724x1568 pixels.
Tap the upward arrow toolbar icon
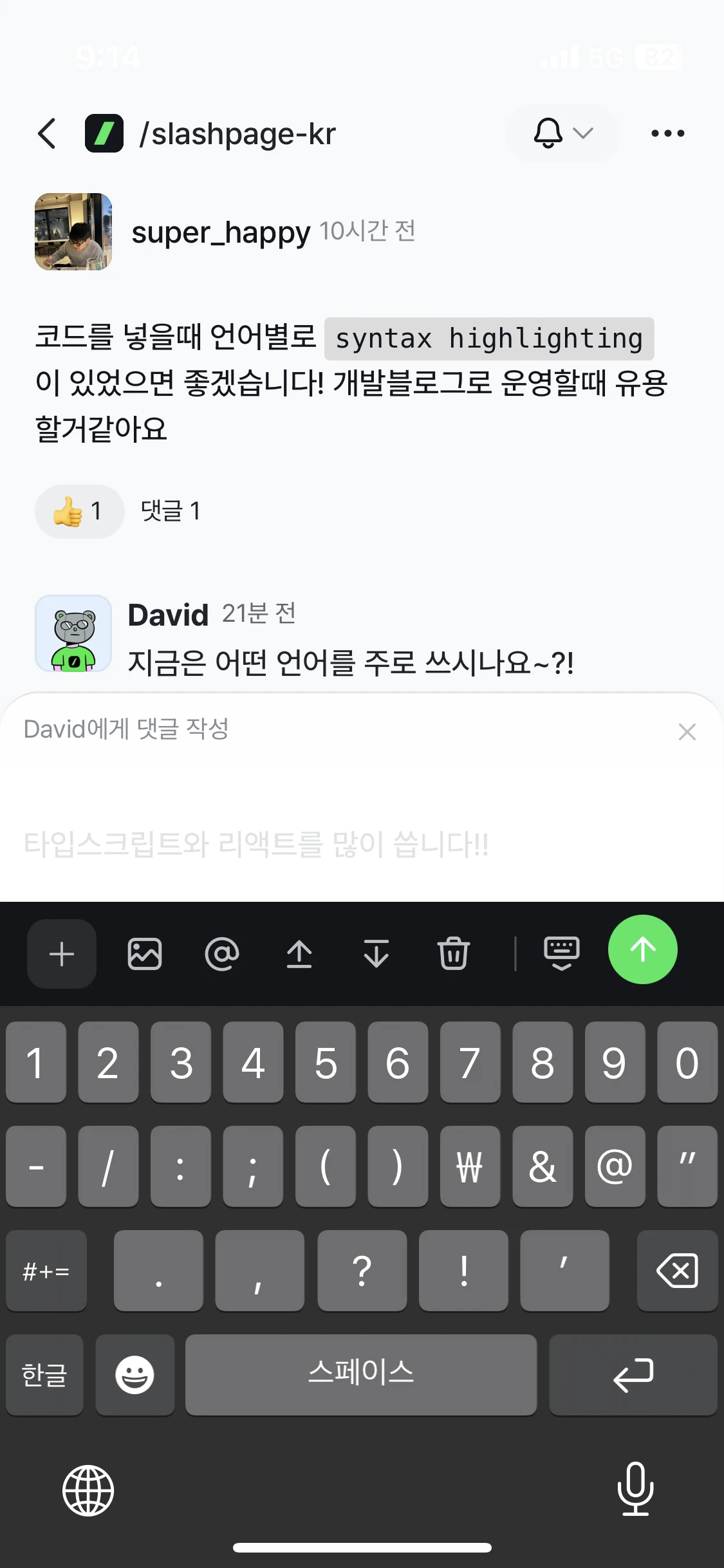coord(299,954)
